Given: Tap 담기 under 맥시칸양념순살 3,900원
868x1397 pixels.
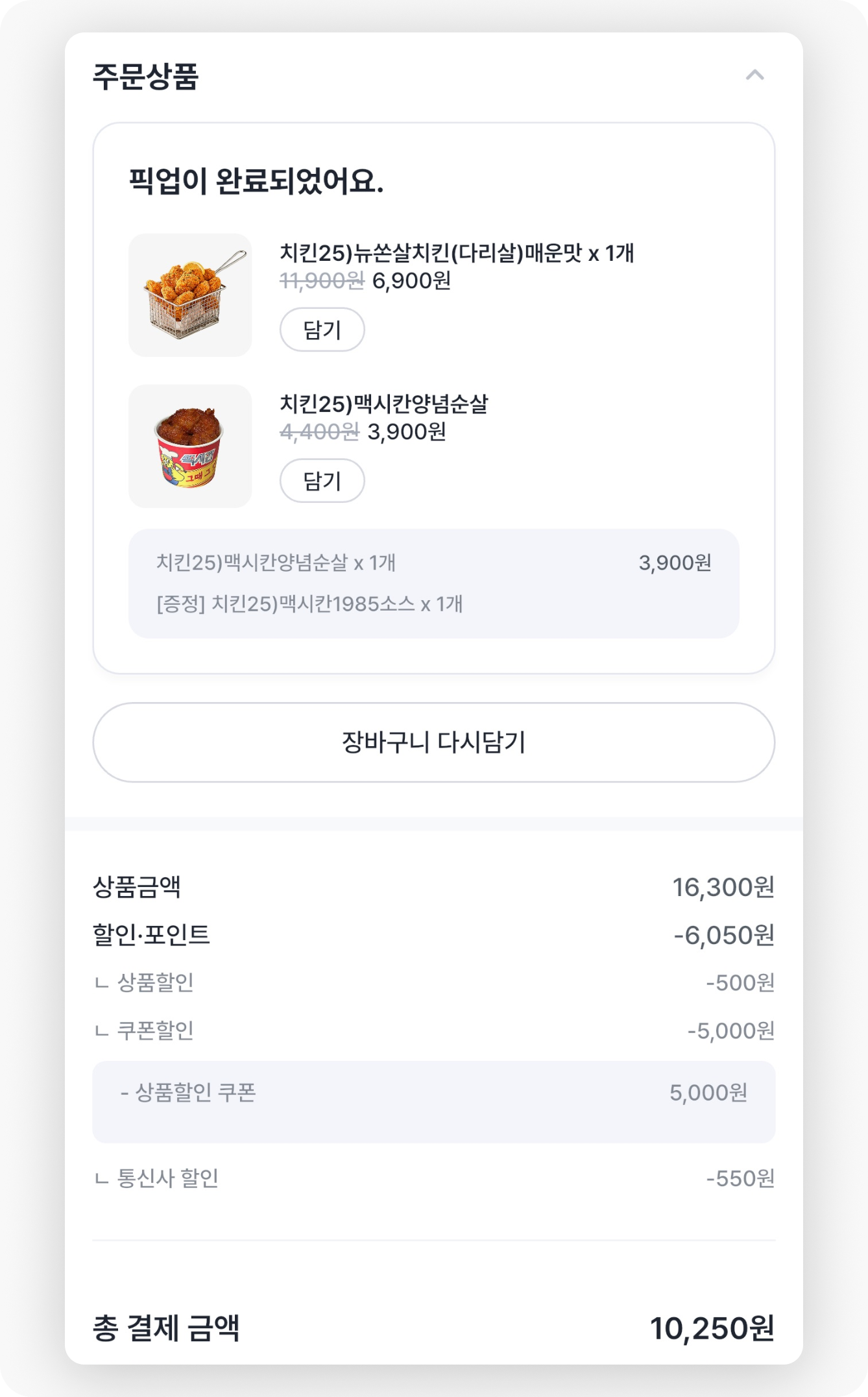Looking at the screenshot, I should pyautogui.click(x=322, y=481).
